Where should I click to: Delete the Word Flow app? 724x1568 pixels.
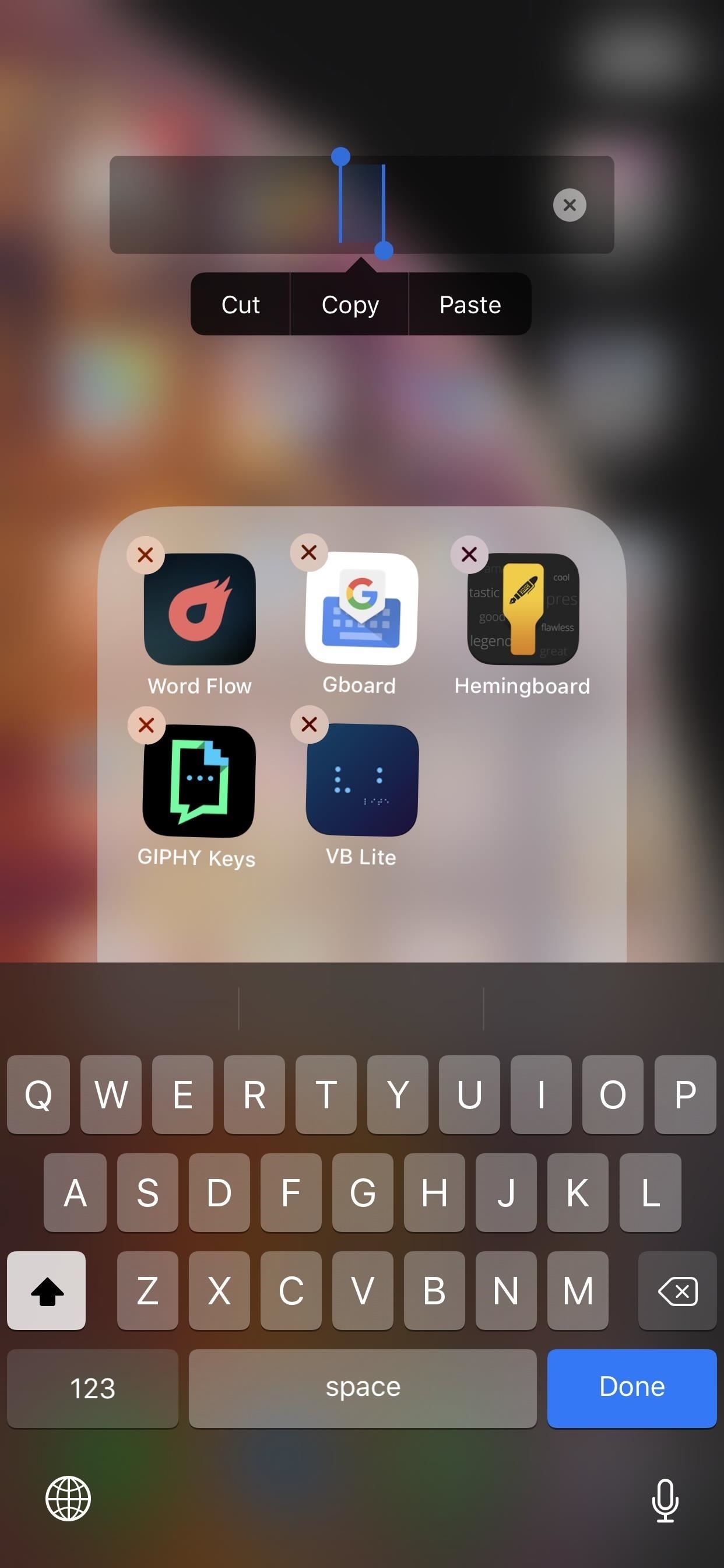tap(145, 555)
